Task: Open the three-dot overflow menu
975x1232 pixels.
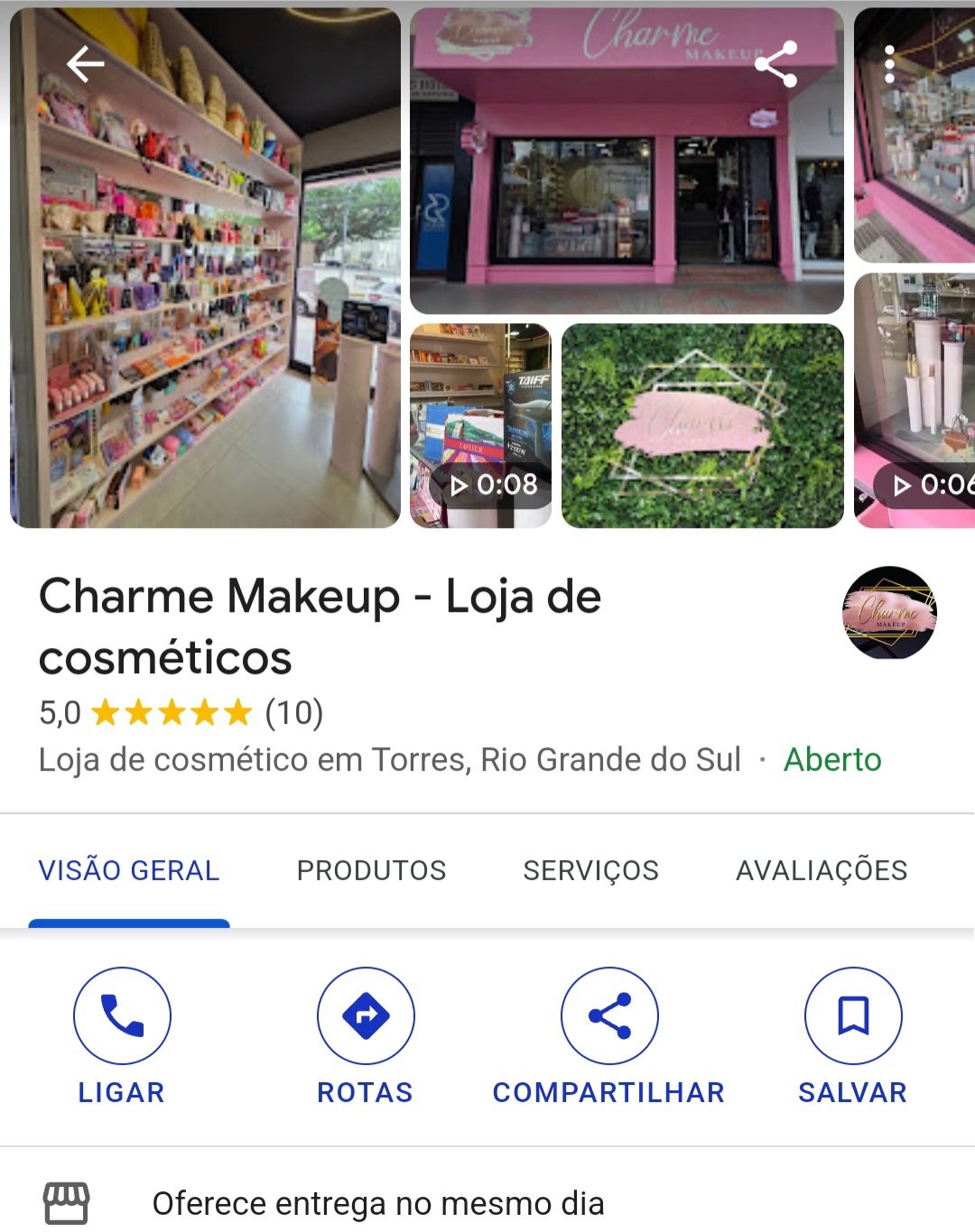Action: pos(890,64)
